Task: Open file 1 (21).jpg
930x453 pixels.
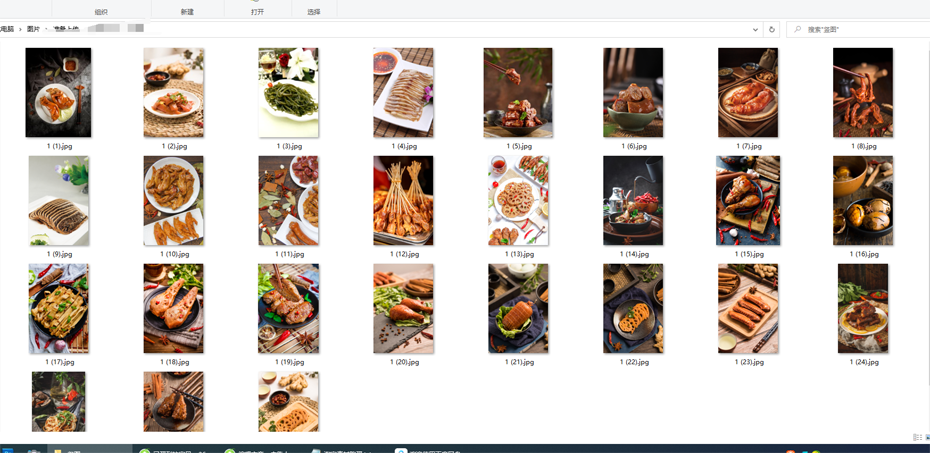Action: tap(518, 309)
